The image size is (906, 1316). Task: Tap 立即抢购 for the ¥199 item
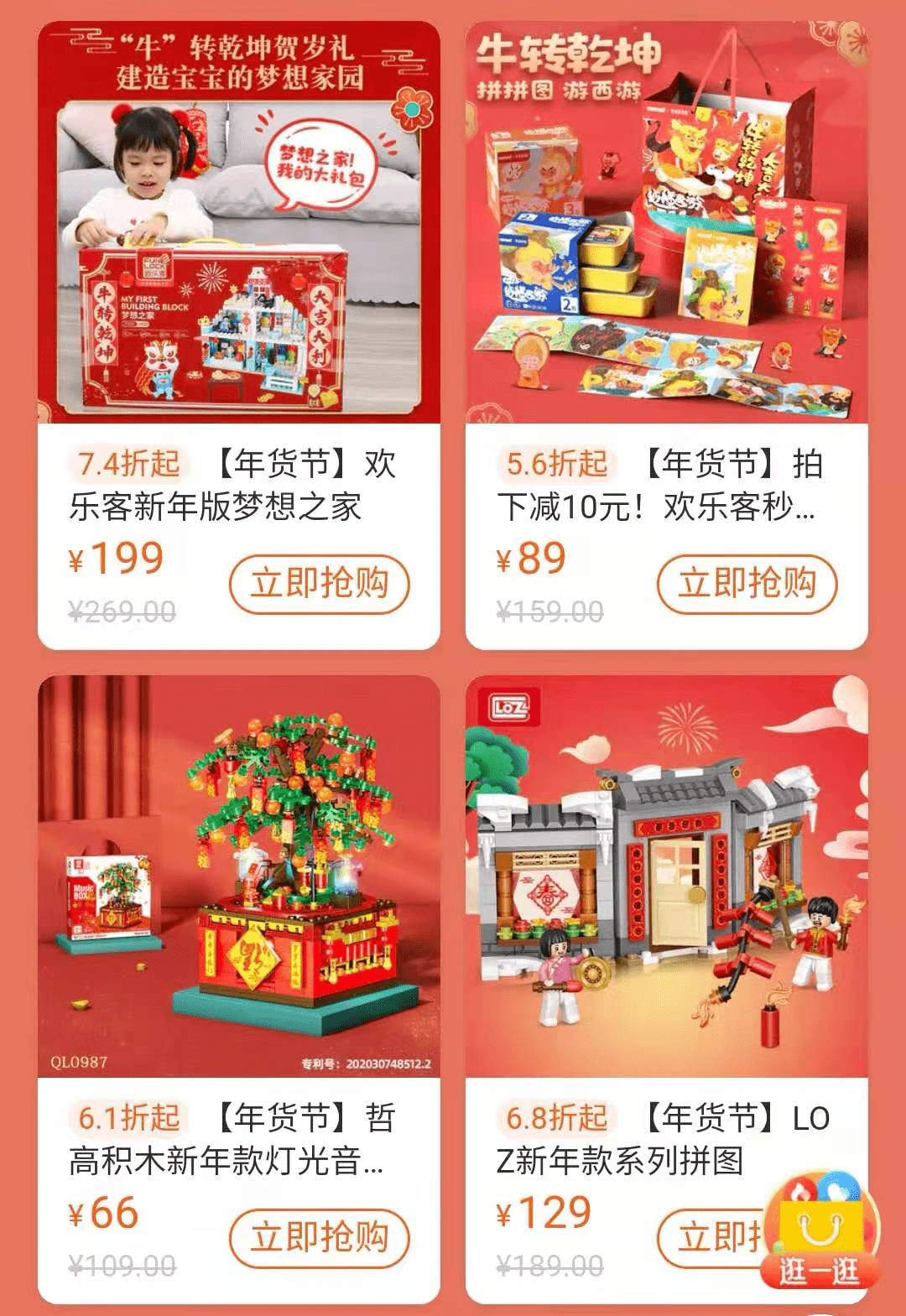click(319, 584)
